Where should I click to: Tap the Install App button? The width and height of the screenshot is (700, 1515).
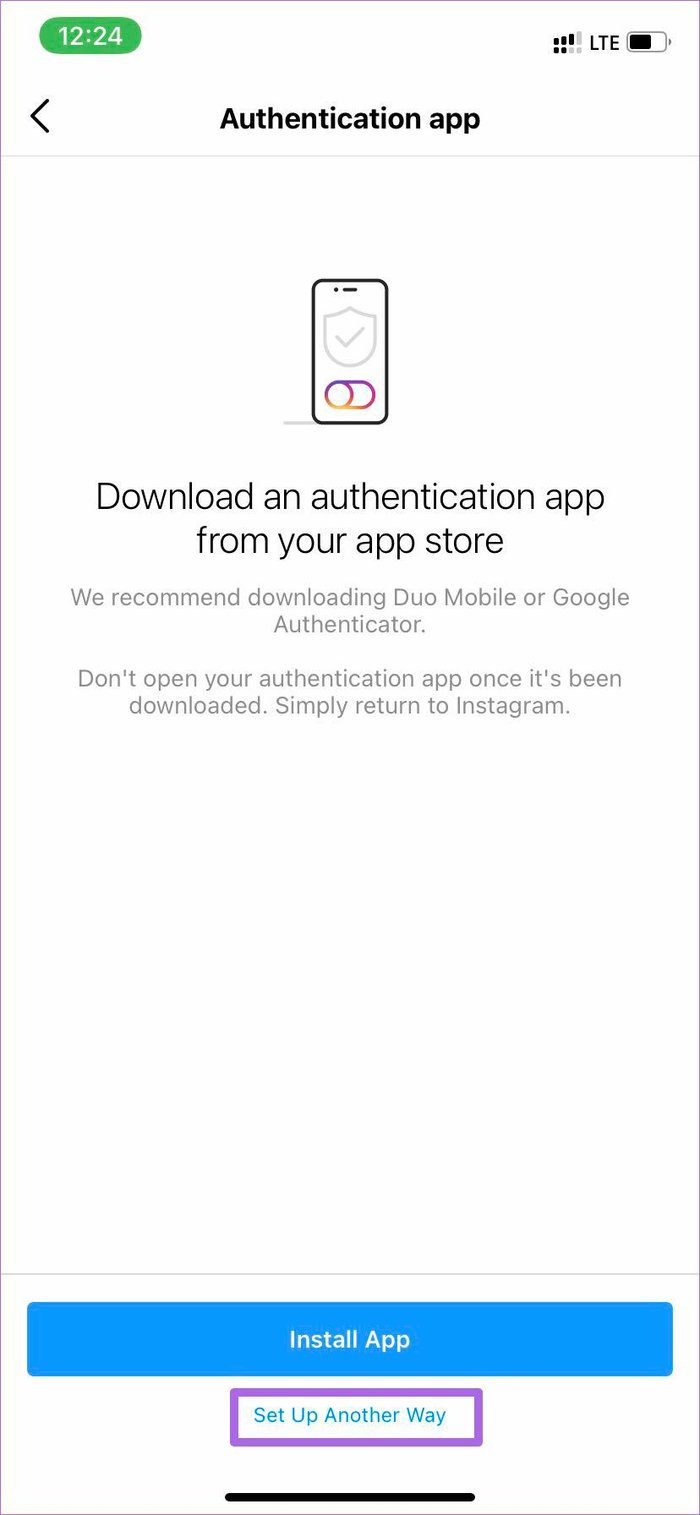point(350,1339)
